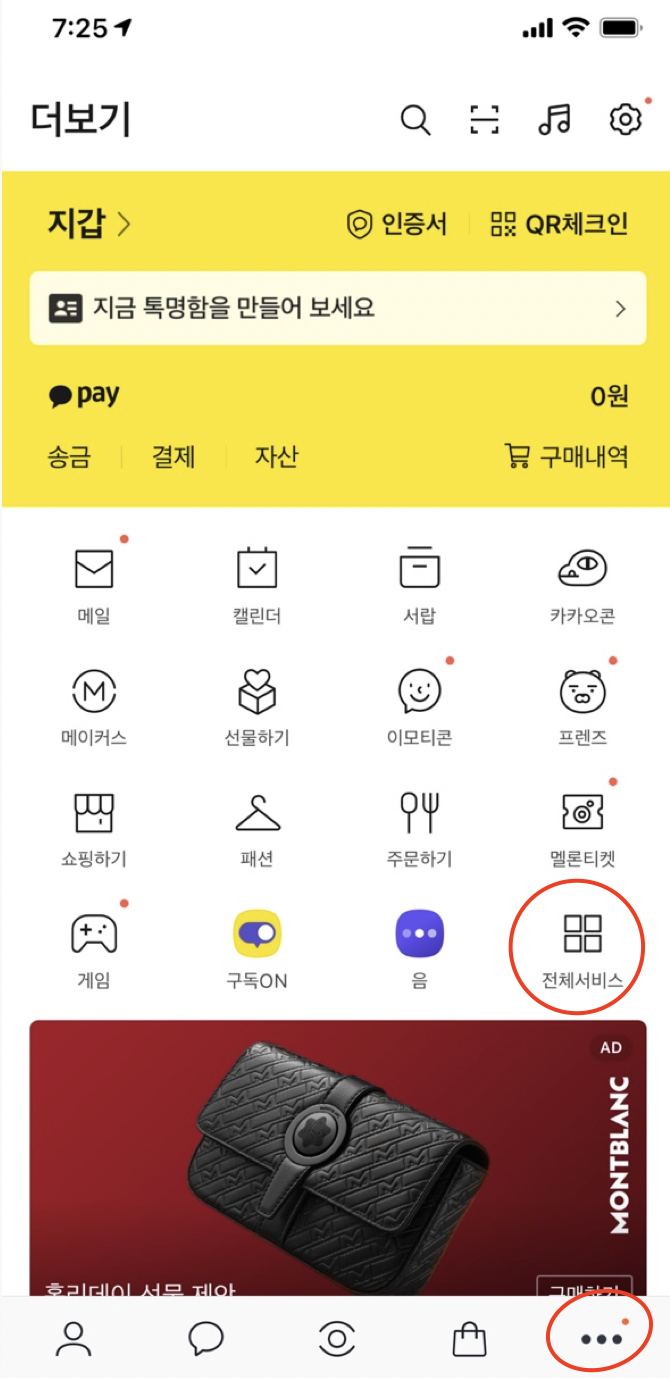
Task: Open settings gear icon
Action: point(625,120)
